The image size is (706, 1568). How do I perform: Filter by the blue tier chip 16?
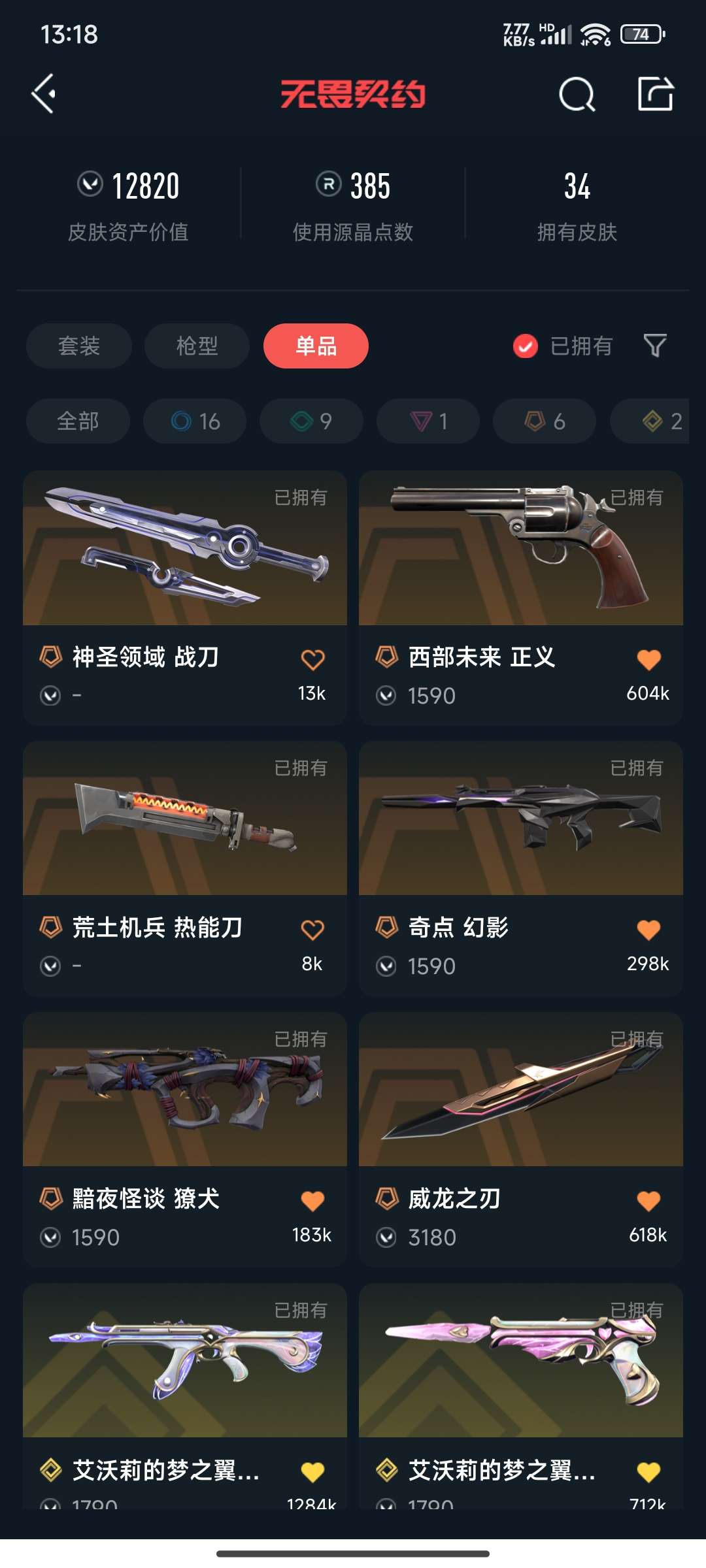click(x=195, y=421)
